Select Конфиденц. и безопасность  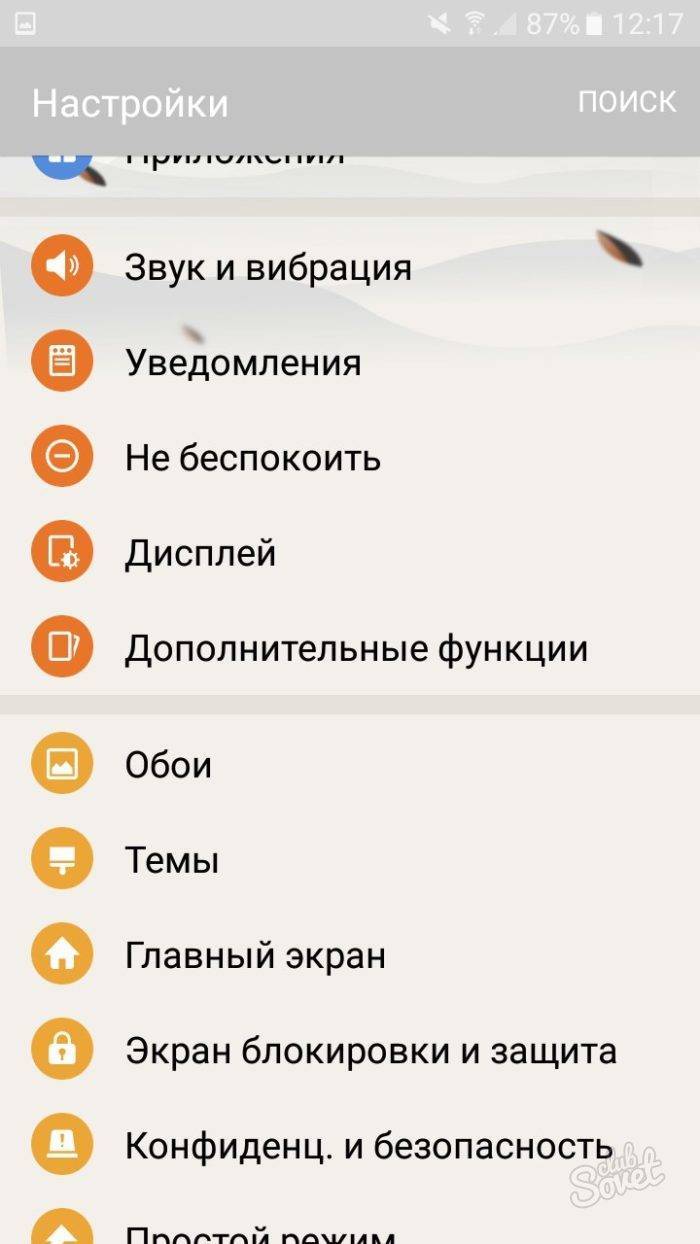(368, 1146)
